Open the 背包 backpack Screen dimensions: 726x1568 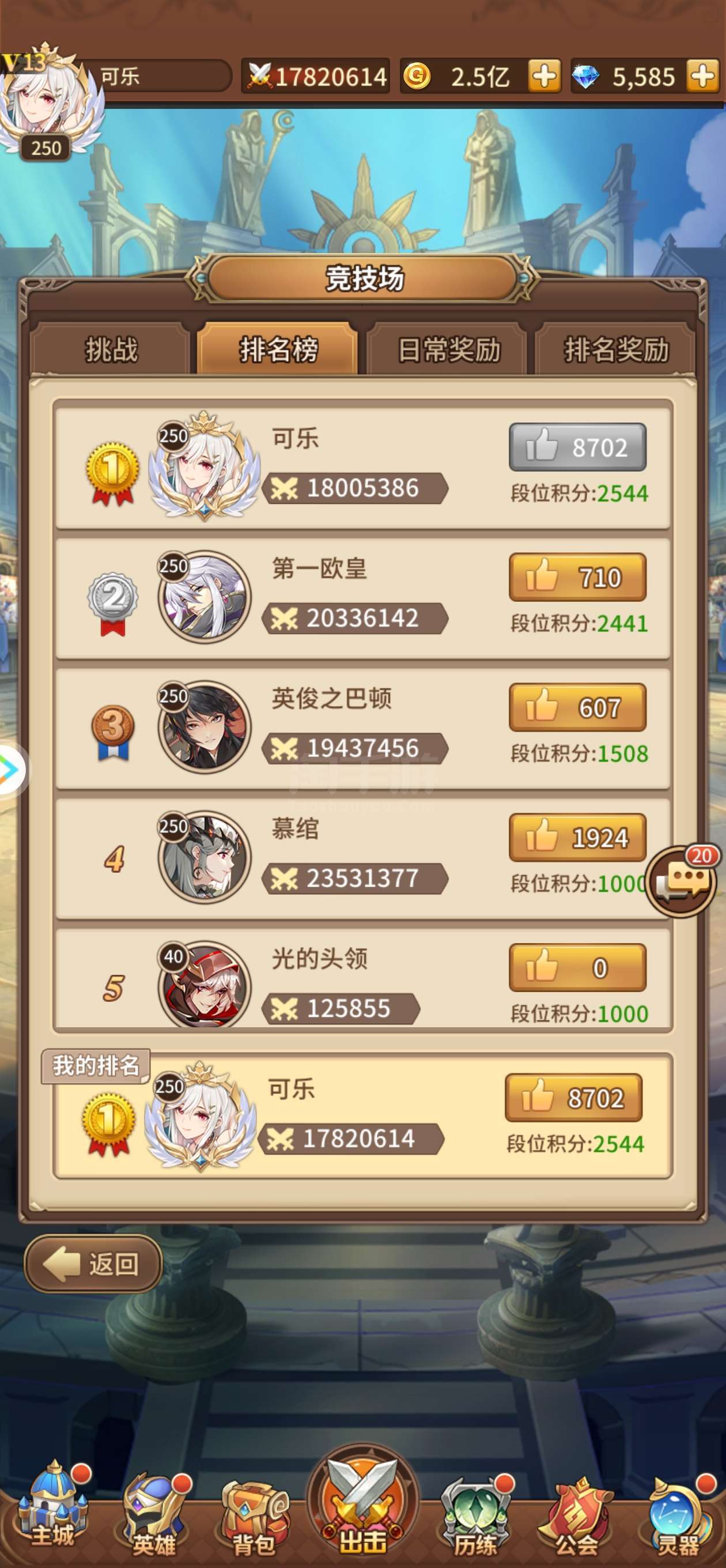pyautogui.click(x=254, y=1516)
